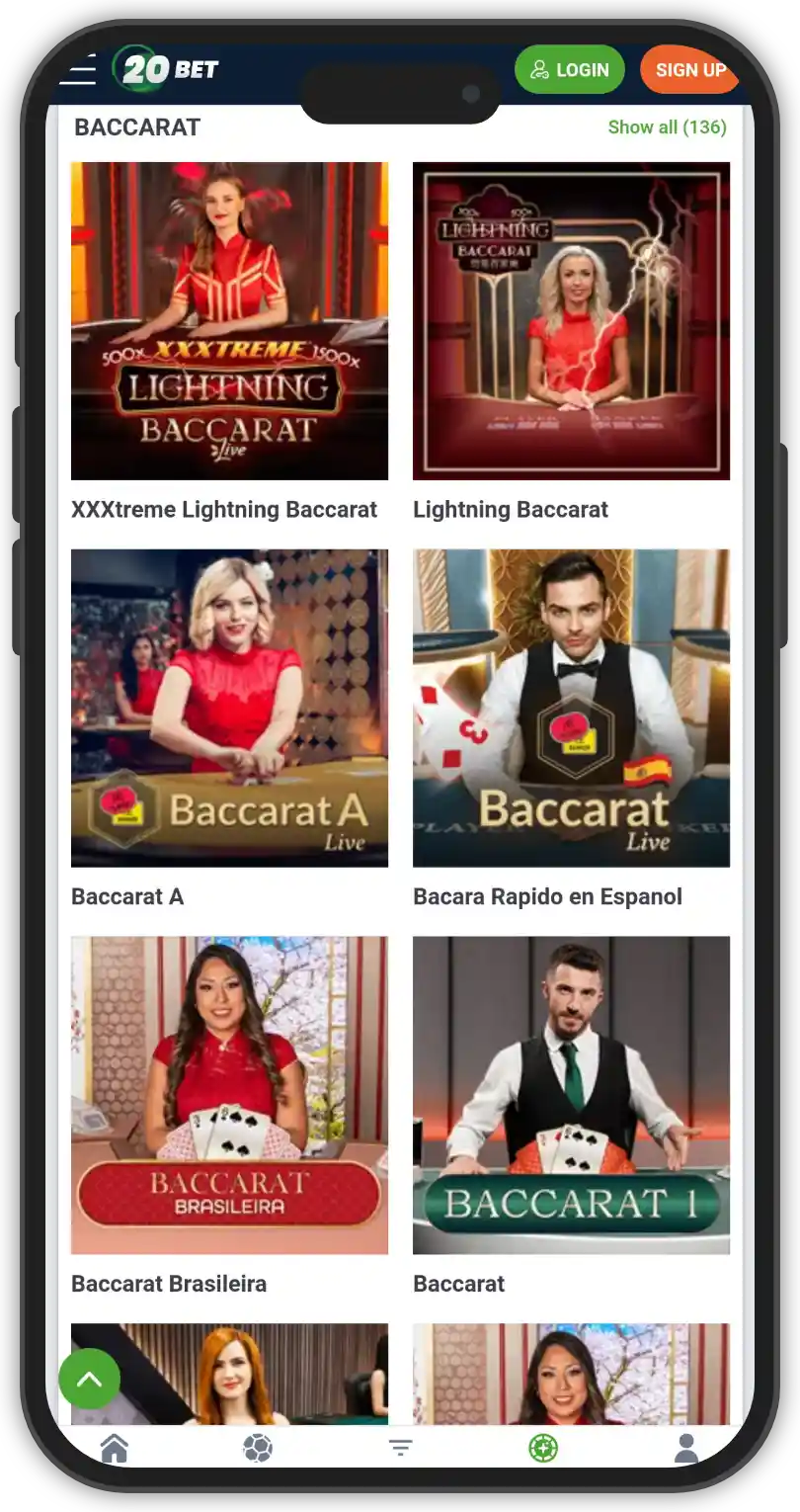Open the Lightning Baccarat game
Image resolution: width=800 pixels, height=1512 pixels.
(571, 321)
